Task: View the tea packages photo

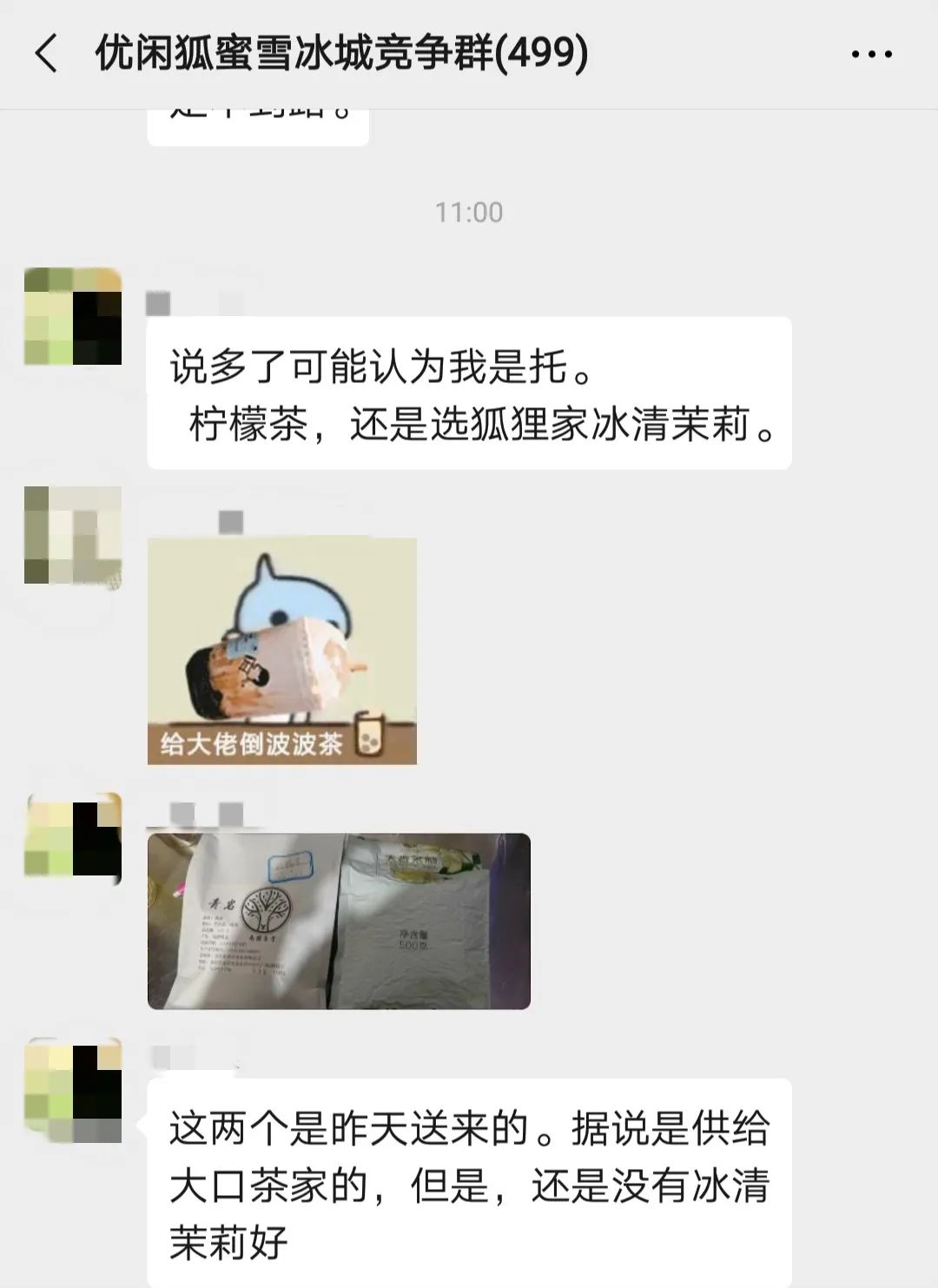Action: coord(339,921)
